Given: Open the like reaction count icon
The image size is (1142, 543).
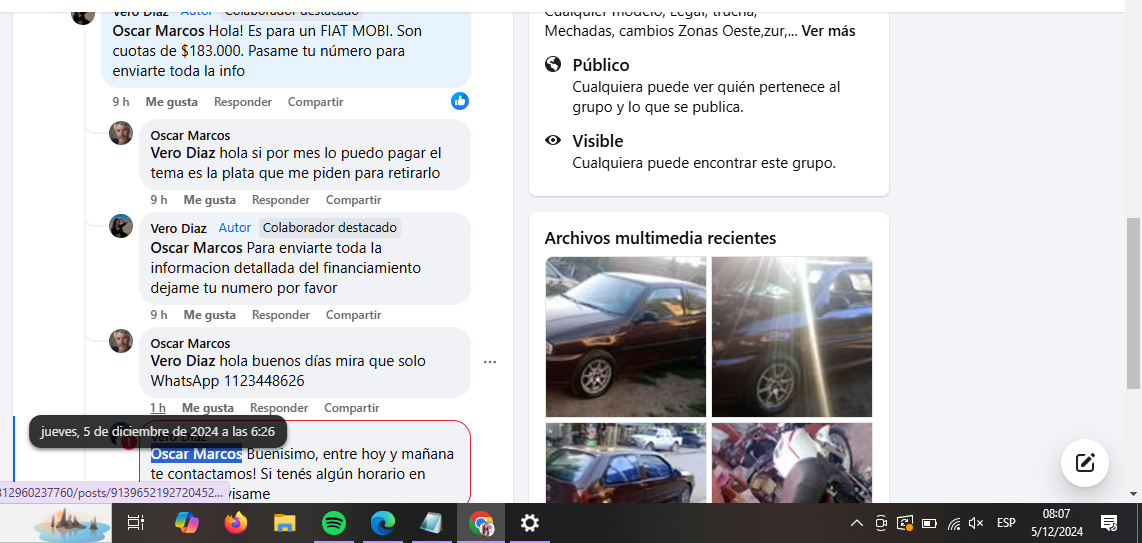Looking at the screenshot, I should point(460,101).
